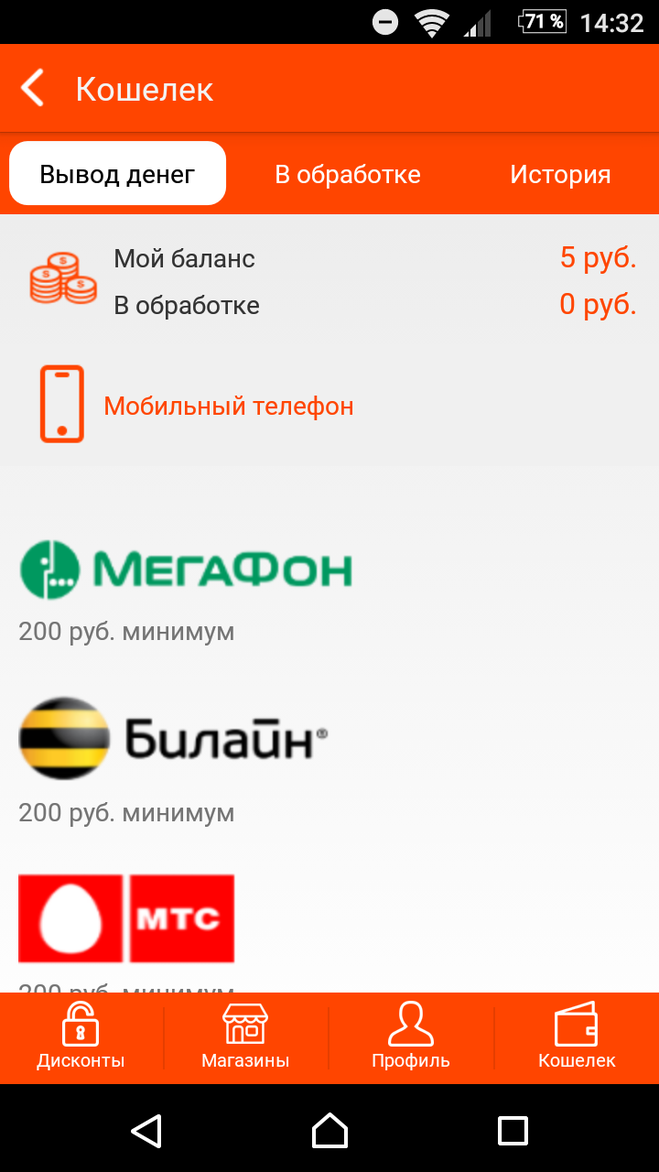
Task: Select the Вывод денег tab
Action: 117,173
